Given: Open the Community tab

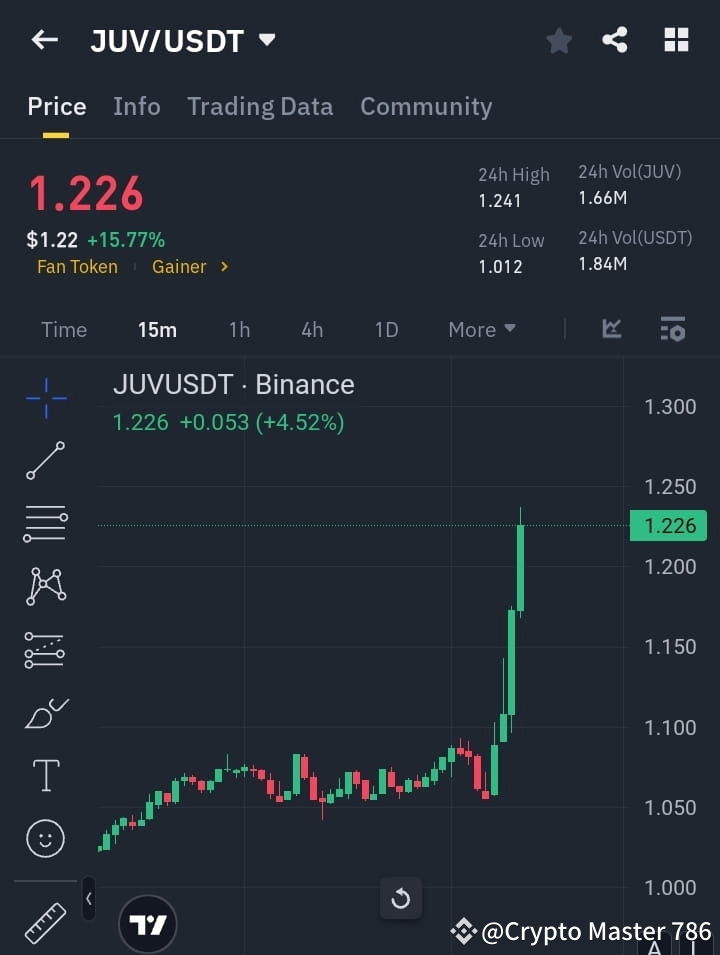Looking at the screenshot, I should (x=426, y=106).
